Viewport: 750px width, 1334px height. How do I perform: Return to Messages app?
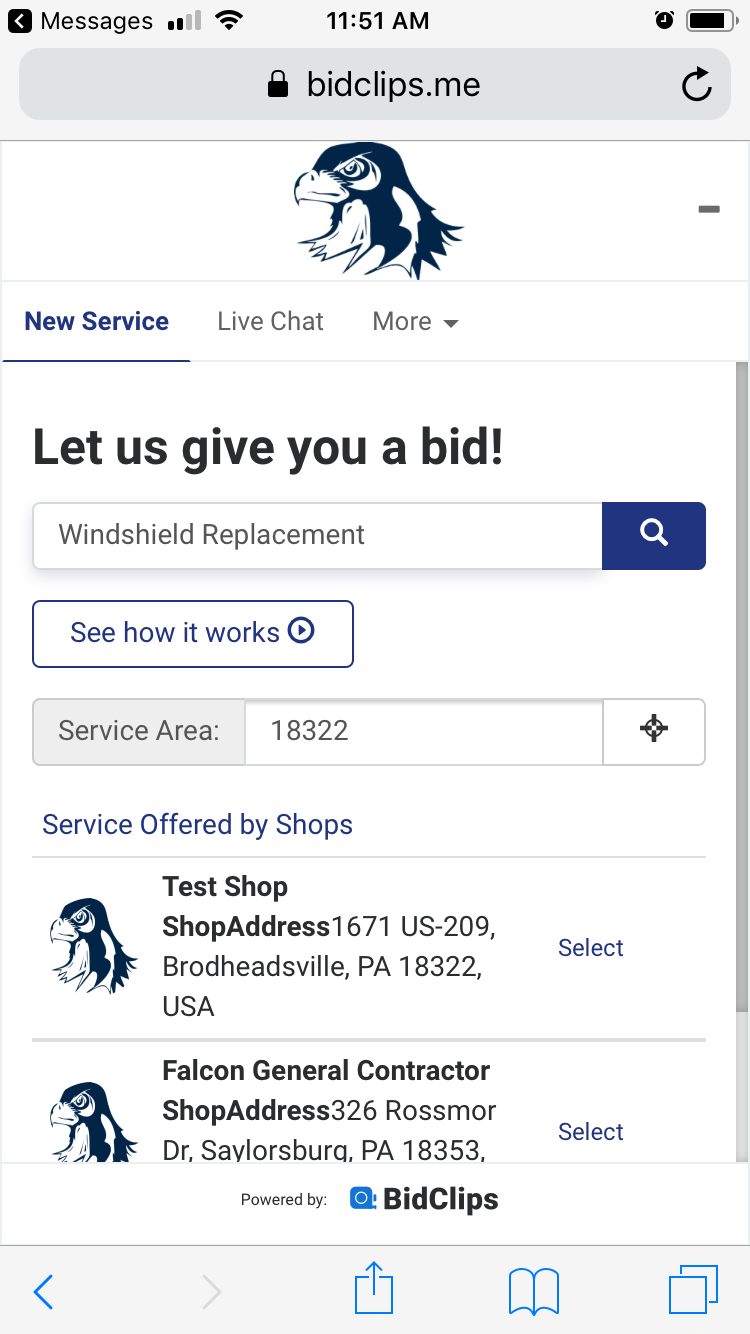click(x=80, y=20)
